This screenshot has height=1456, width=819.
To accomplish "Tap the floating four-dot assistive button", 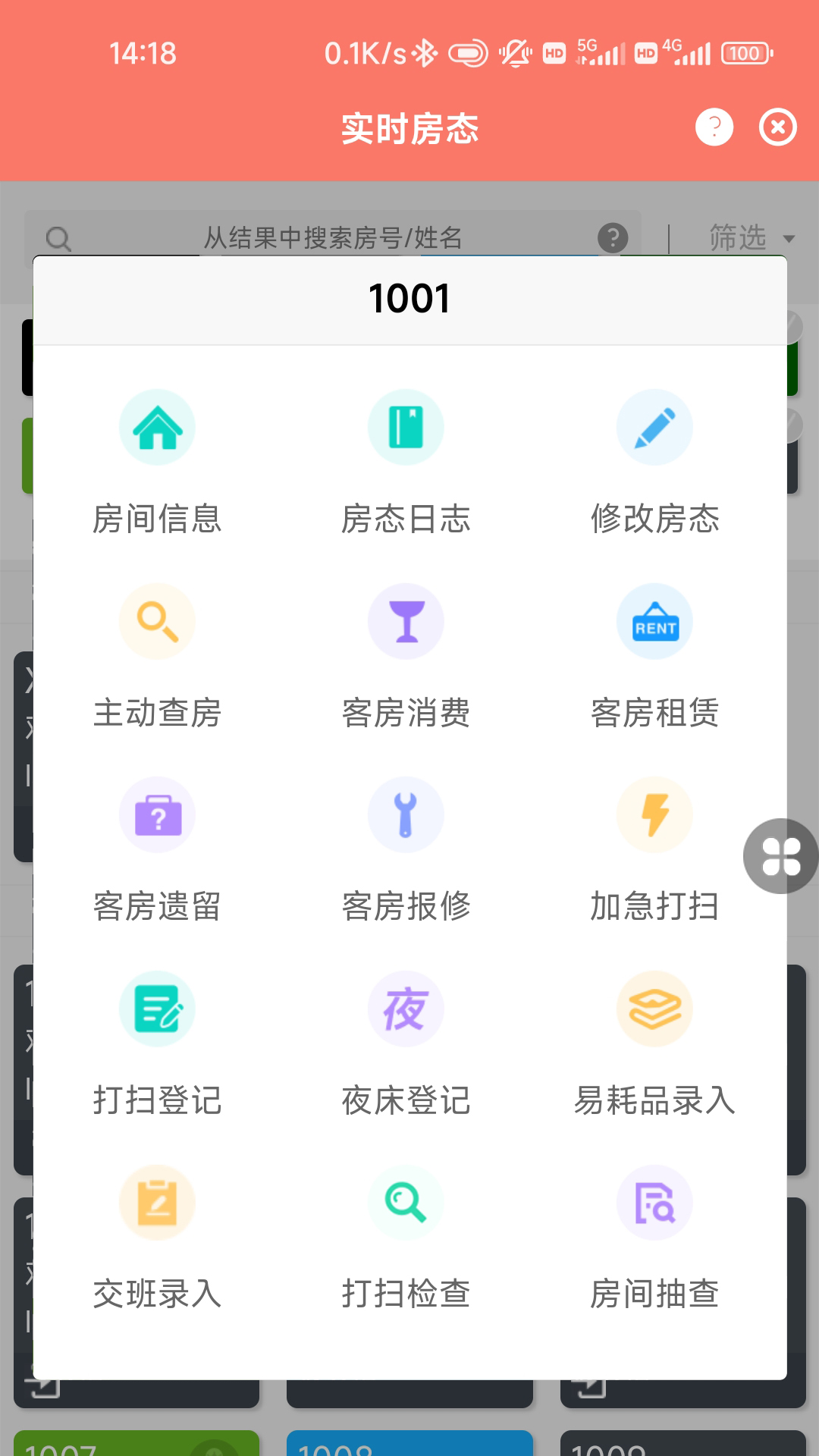I will 781,856.
